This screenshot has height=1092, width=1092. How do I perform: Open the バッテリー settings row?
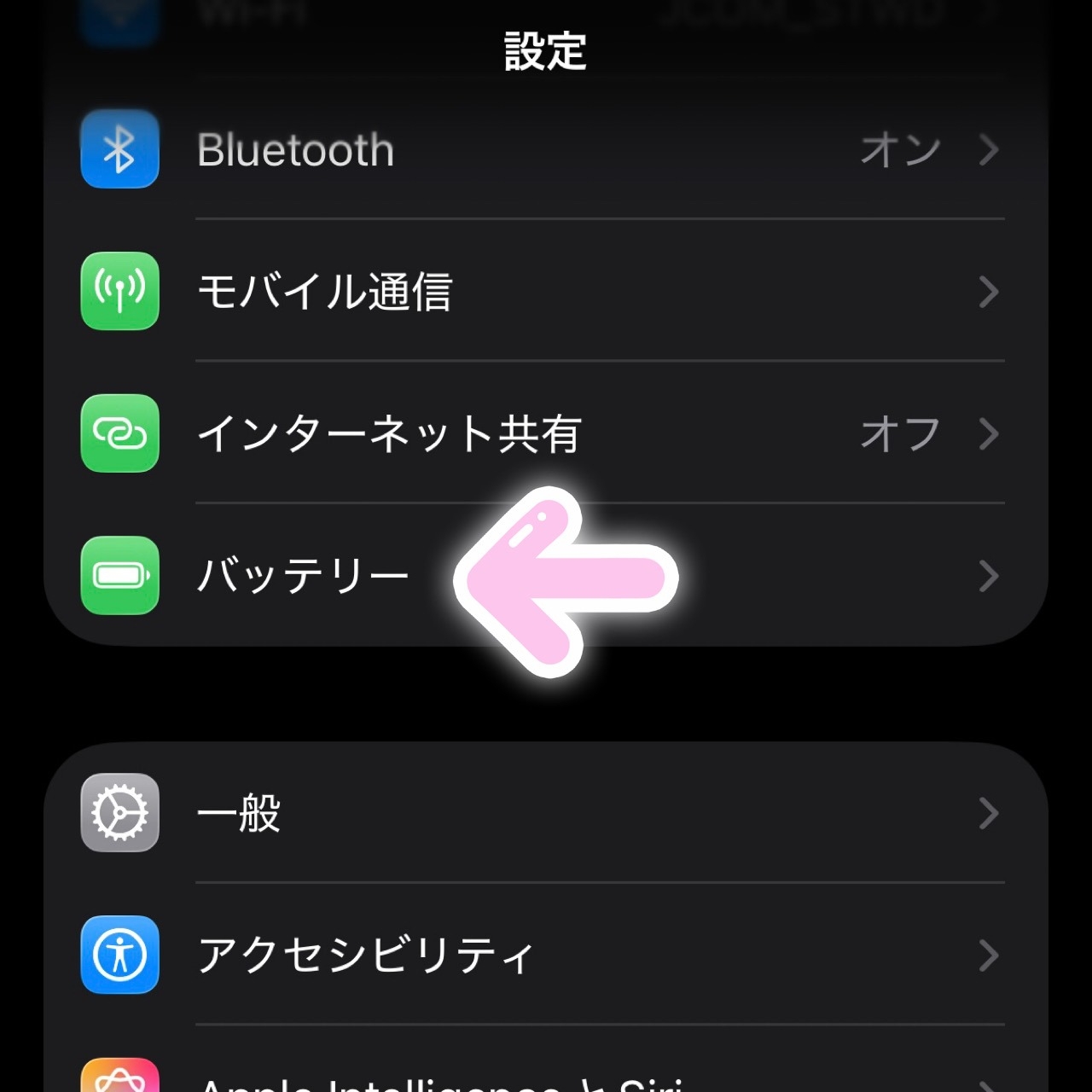tap(307, 576)
